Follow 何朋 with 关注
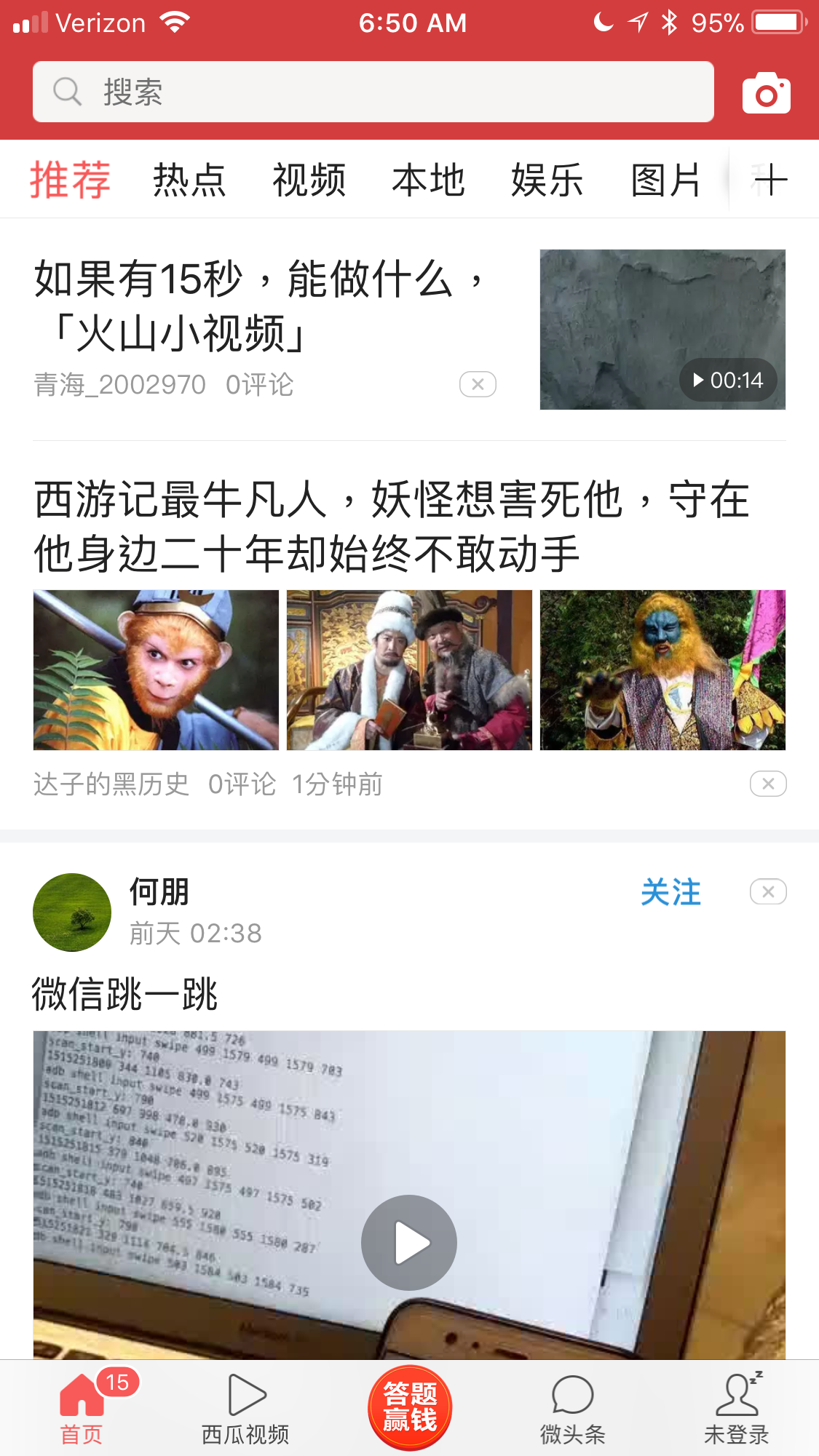Viewport: 819px width, 1456px height. [670, 892]
